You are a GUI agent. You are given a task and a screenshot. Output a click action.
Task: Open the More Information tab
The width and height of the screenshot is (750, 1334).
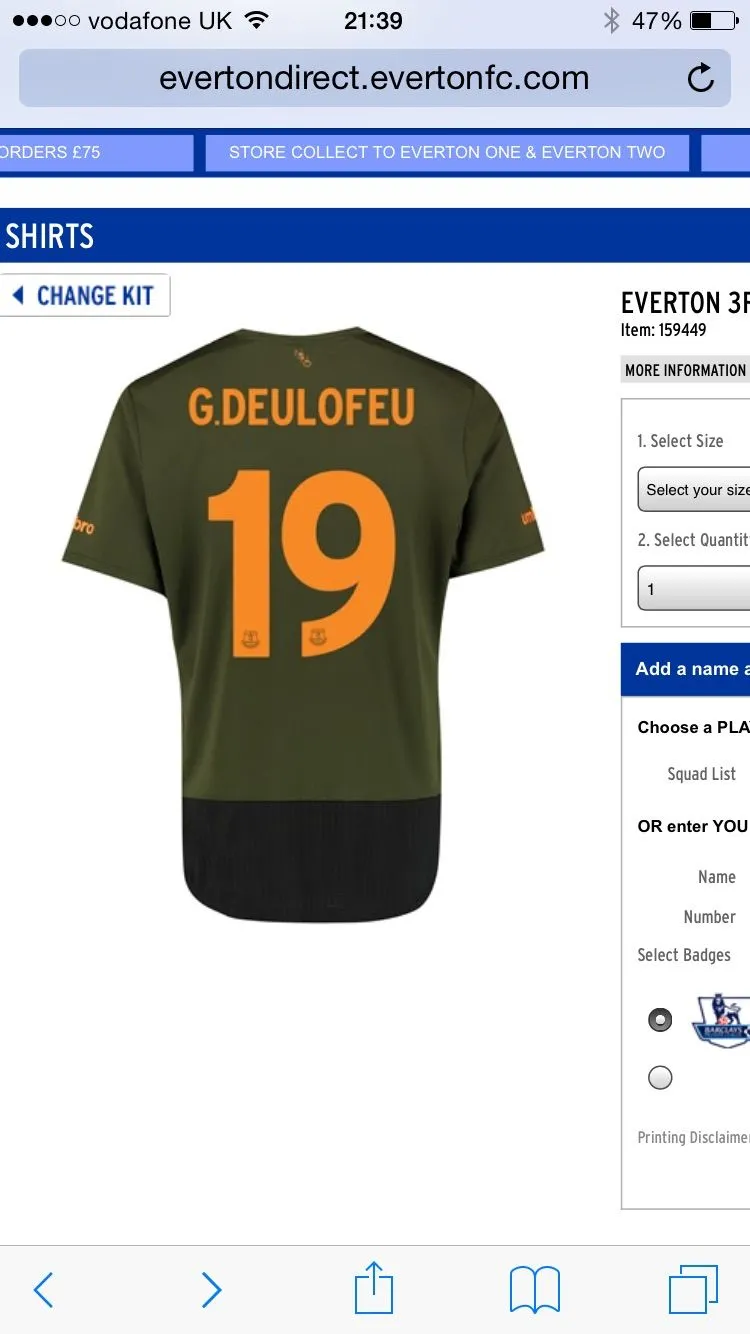686,370
